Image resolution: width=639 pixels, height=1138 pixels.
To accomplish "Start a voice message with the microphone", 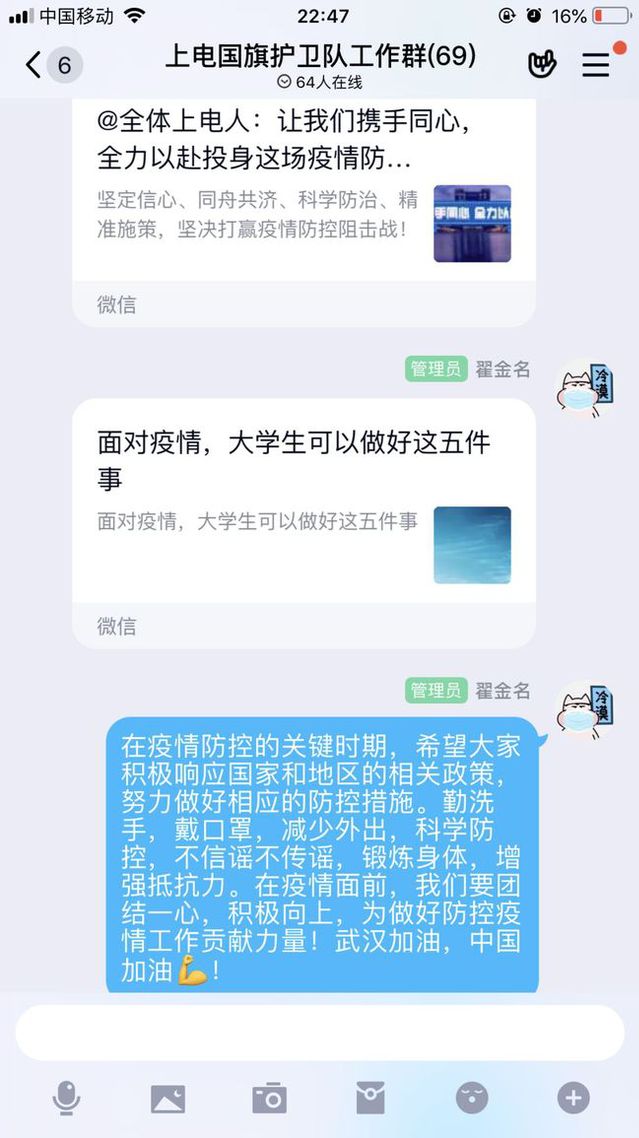I will 66,1099.
